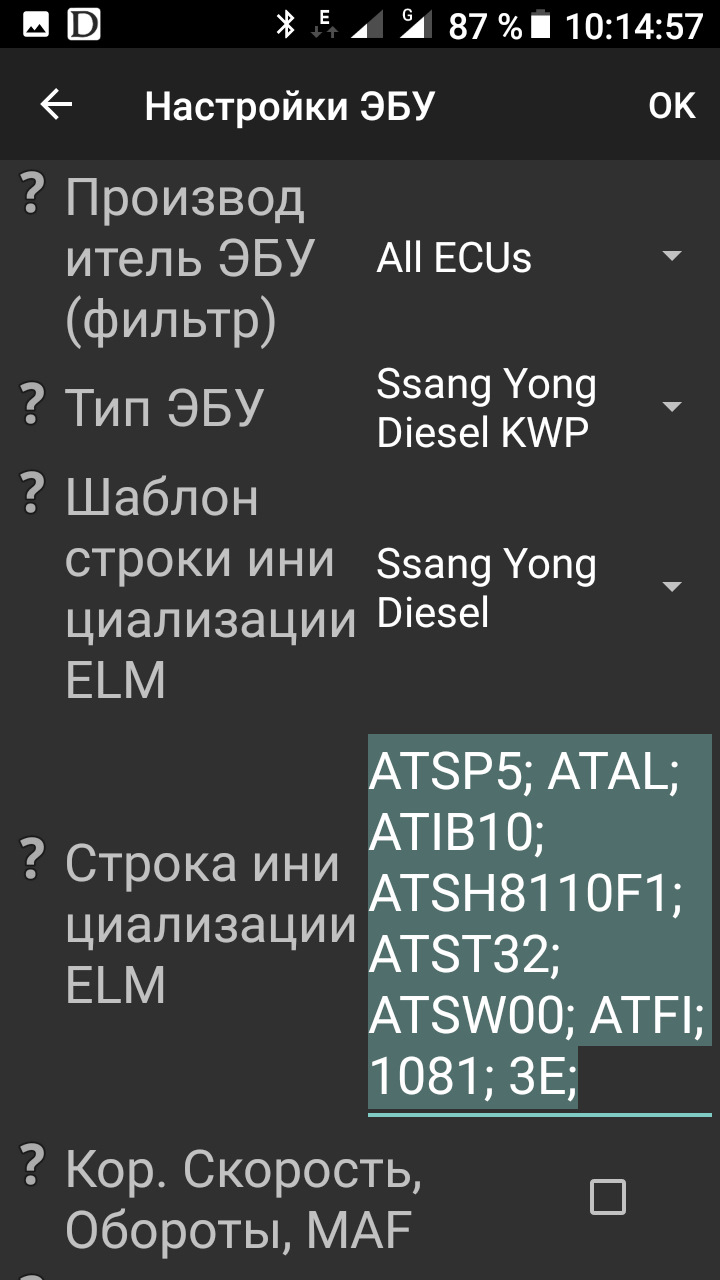The image size is (720, 1280).
Task: Enable speed, RPM, MAF correction checkbox
Action: point(608,1197)
